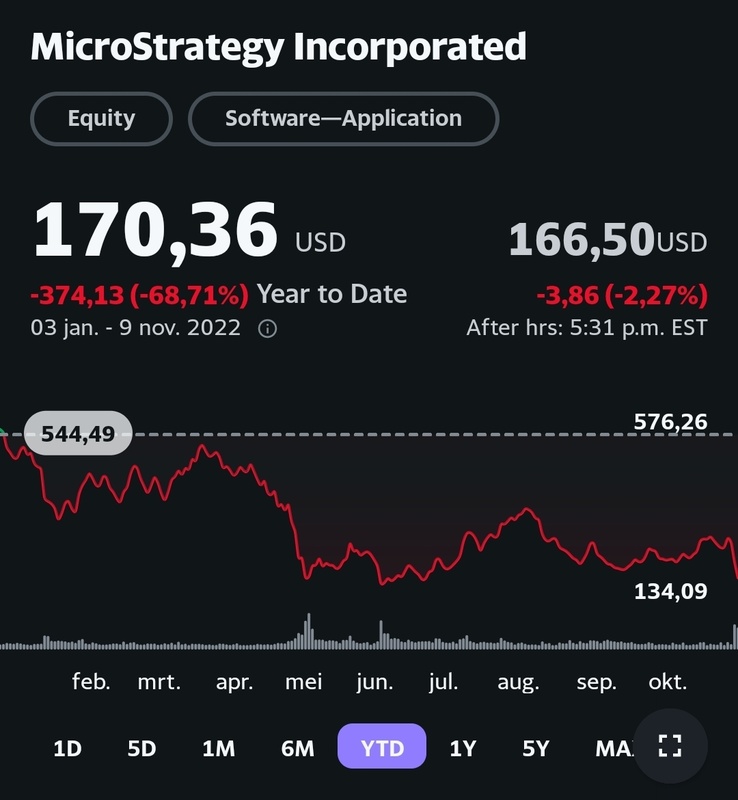Screen dimensions: 738x800
Task: Show info about the Year to Date range
Action: (267, 328)
